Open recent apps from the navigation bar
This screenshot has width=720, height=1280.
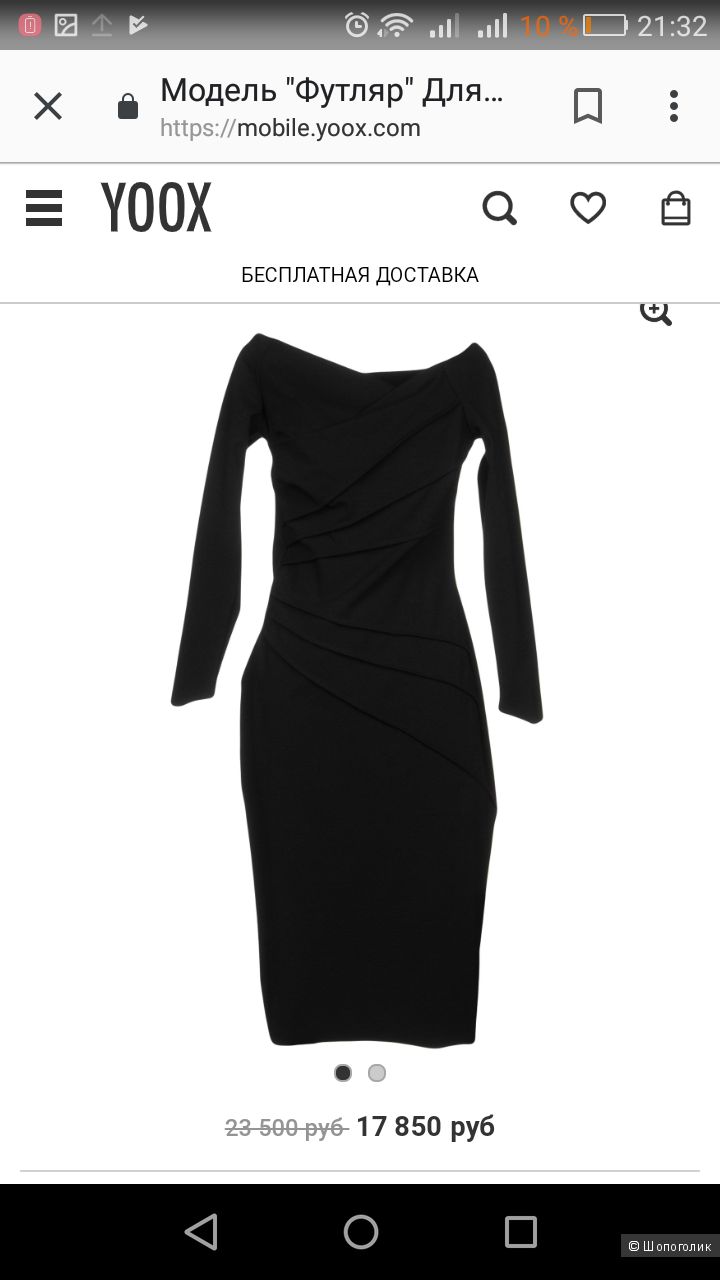point(520,1232)
